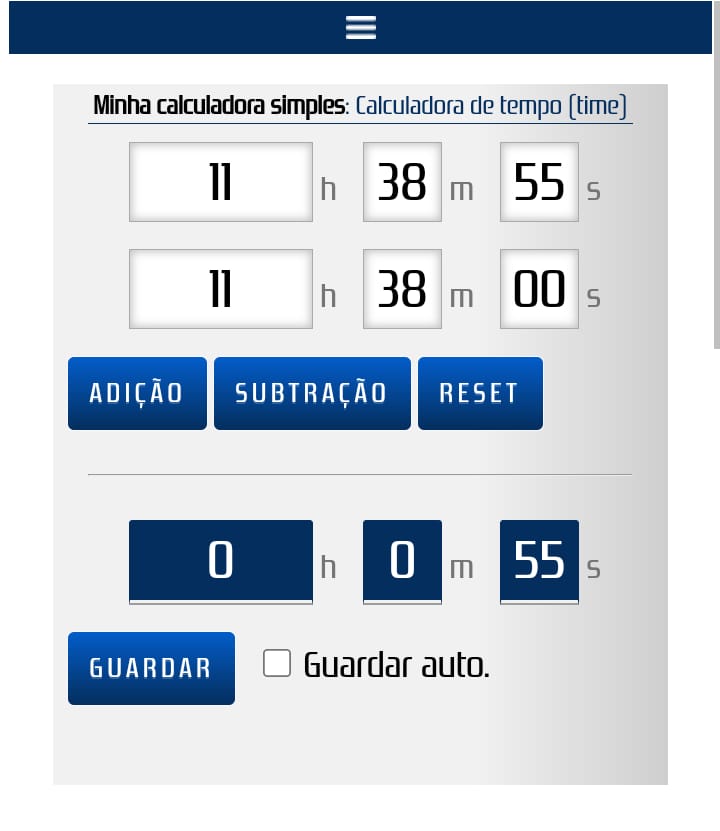Select the first row seconds field showing 55

539,182
